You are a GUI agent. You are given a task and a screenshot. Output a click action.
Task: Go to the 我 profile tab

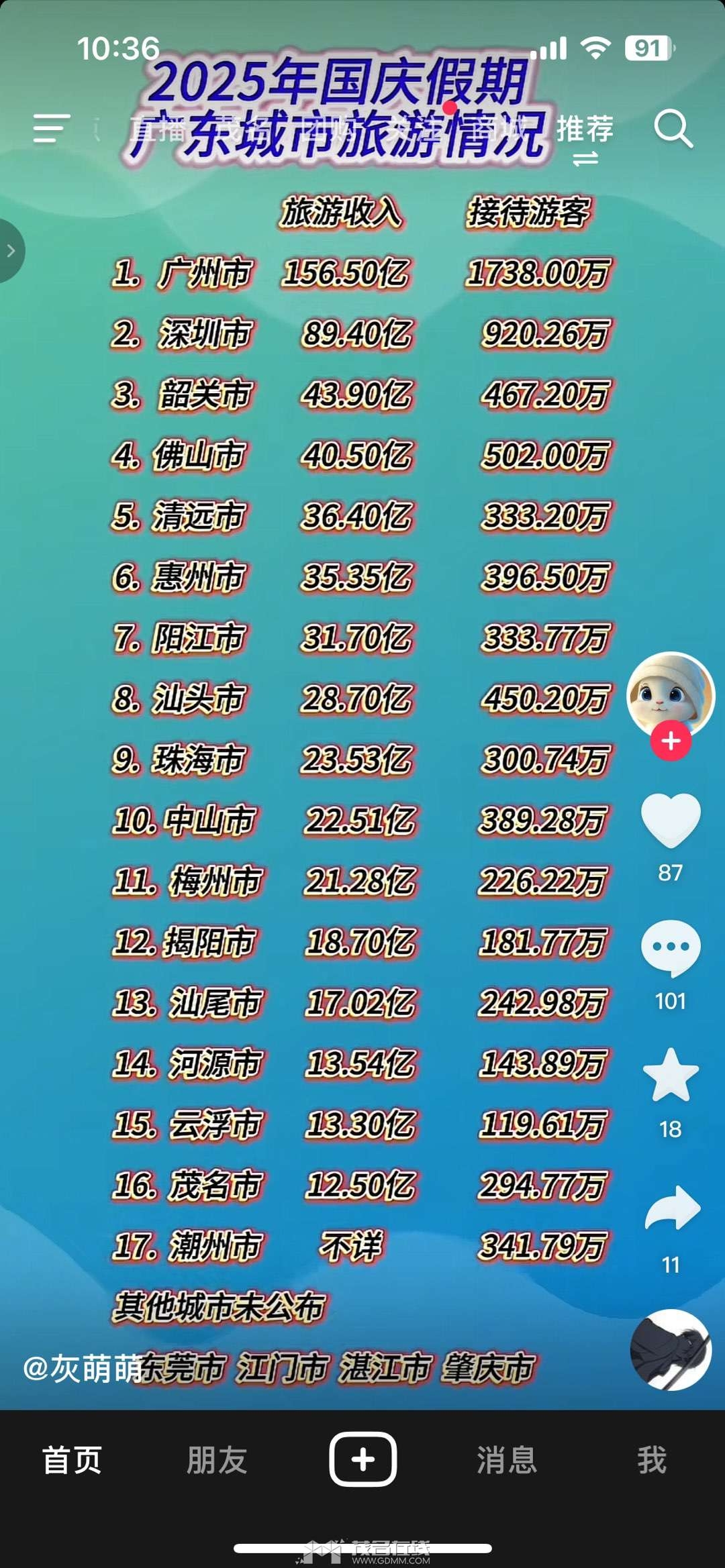click(x=652, y=1460)
